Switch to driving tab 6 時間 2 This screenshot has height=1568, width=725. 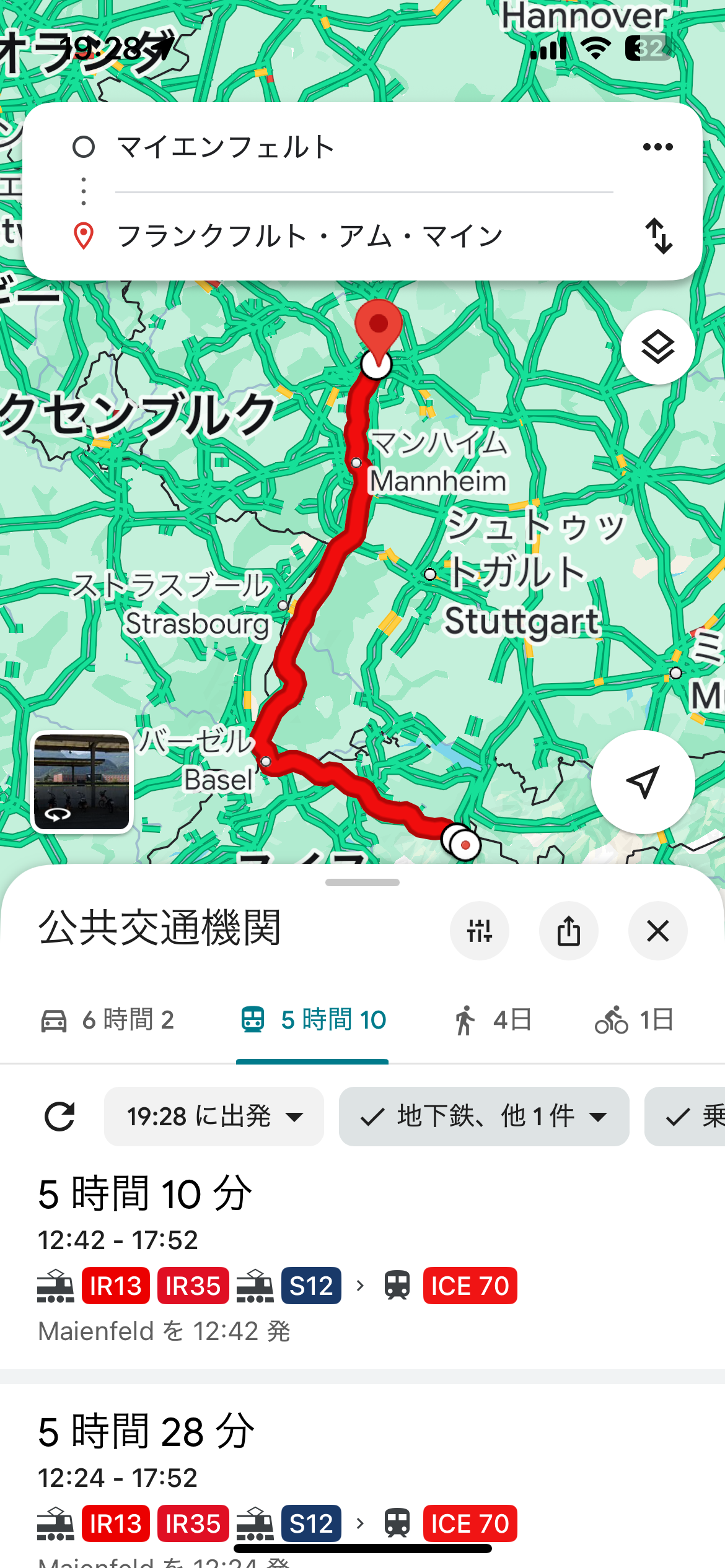pos(107,1020)
